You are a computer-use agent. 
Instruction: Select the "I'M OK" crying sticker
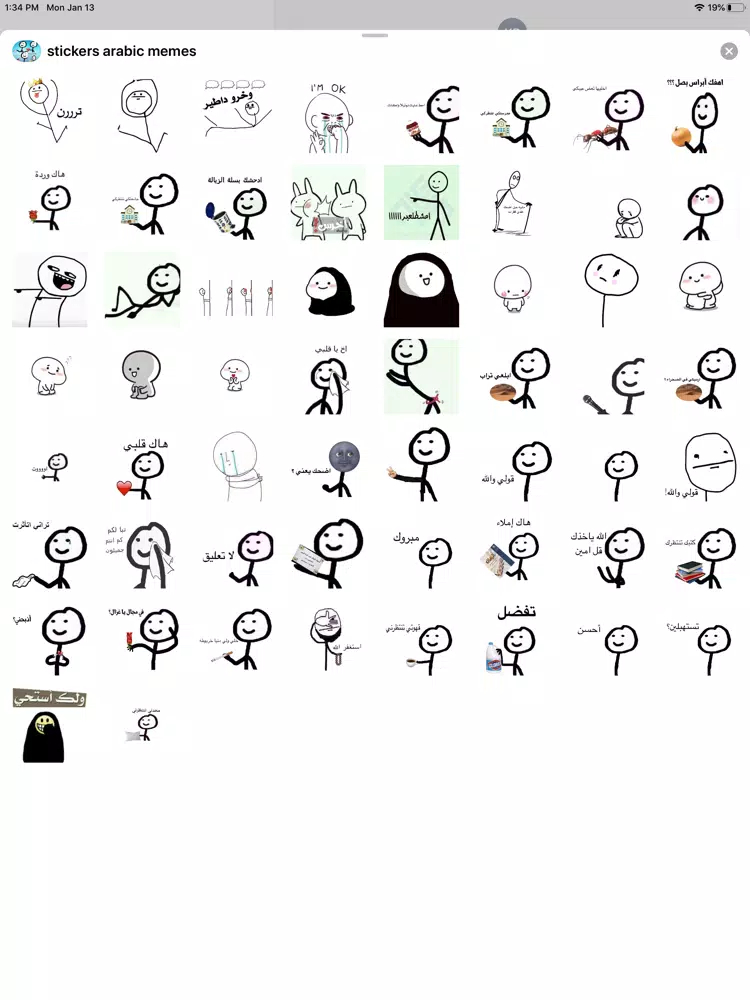coord(328,116)
